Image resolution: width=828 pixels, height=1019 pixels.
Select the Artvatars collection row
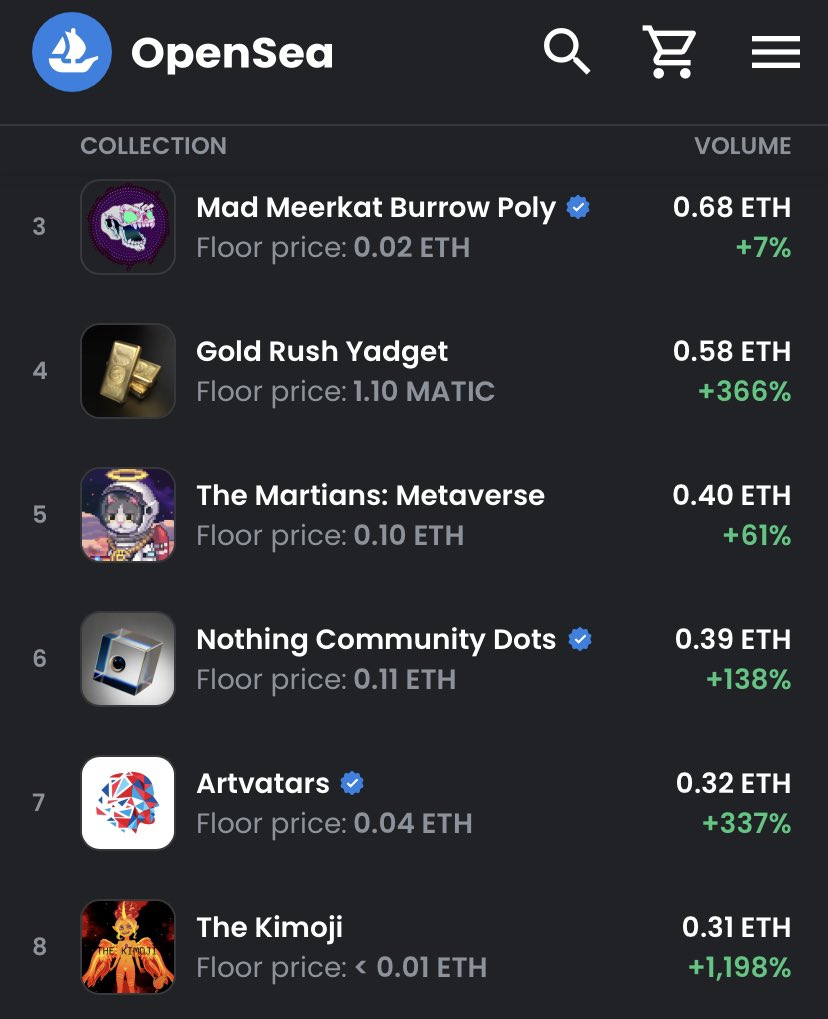point(414,803)
